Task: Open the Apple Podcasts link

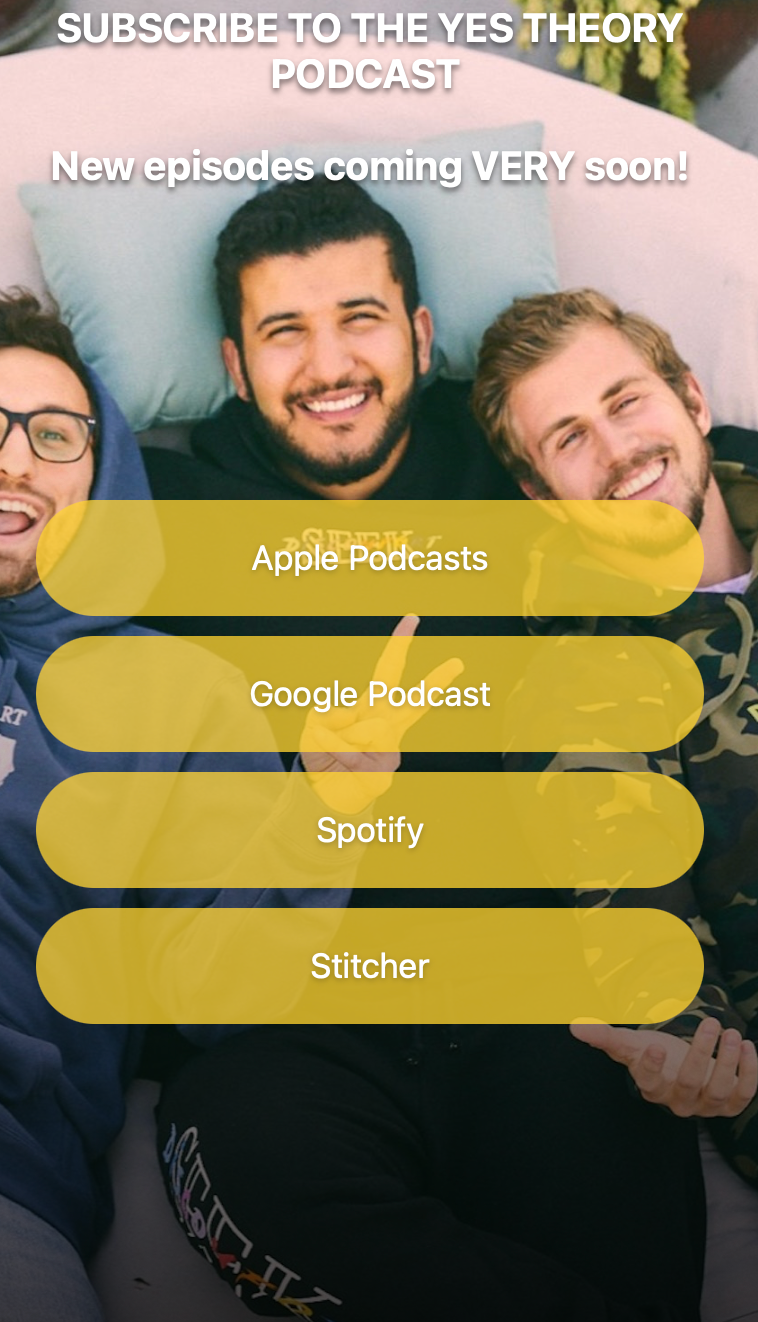Action: pyautogui.click(x=370, y=558)
